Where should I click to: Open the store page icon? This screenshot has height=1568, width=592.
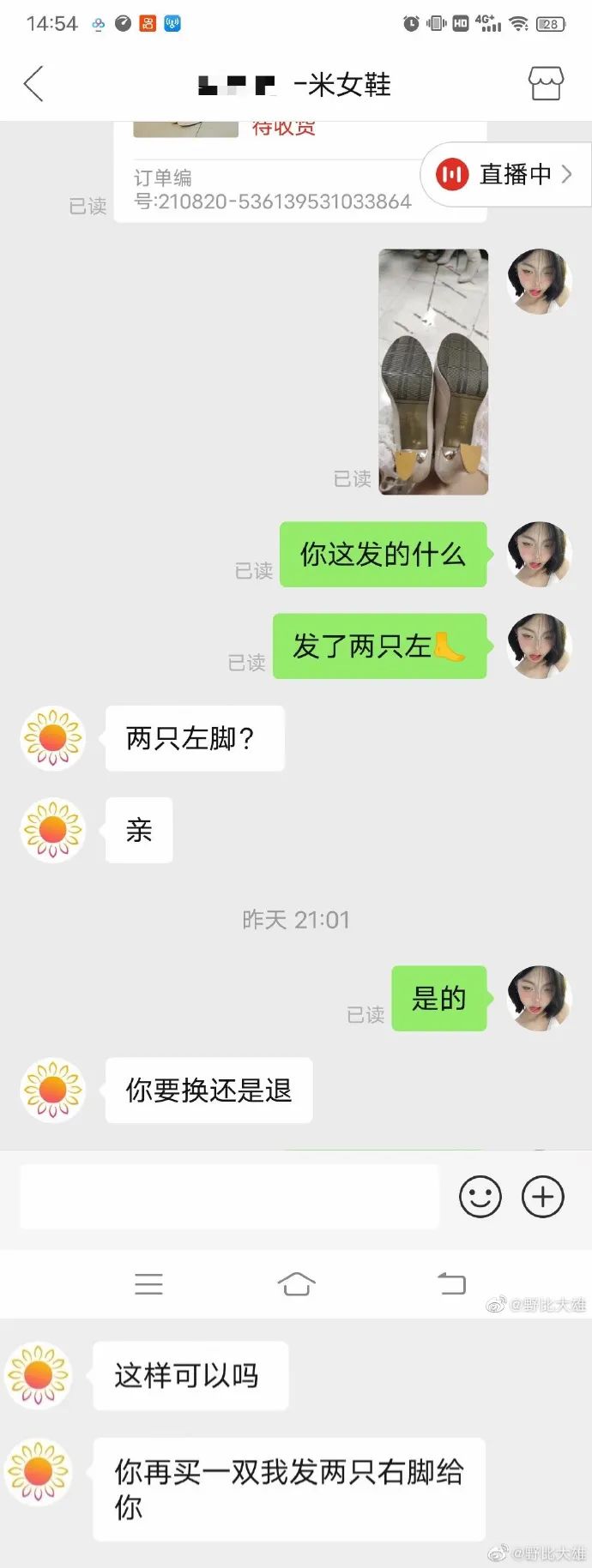point(546,84)
